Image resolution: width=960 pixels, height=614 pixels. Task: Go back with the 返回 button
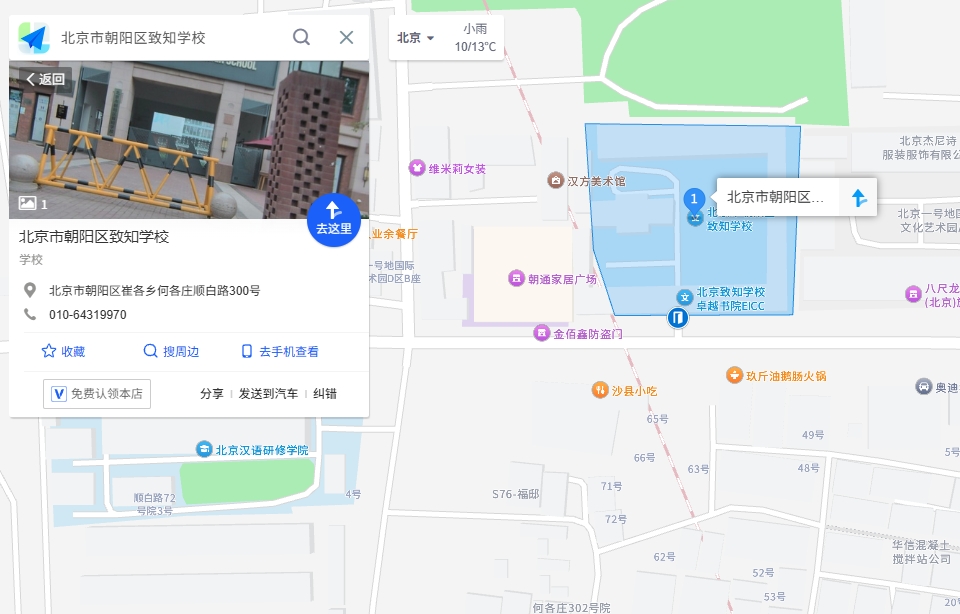[x=45, y=79]
